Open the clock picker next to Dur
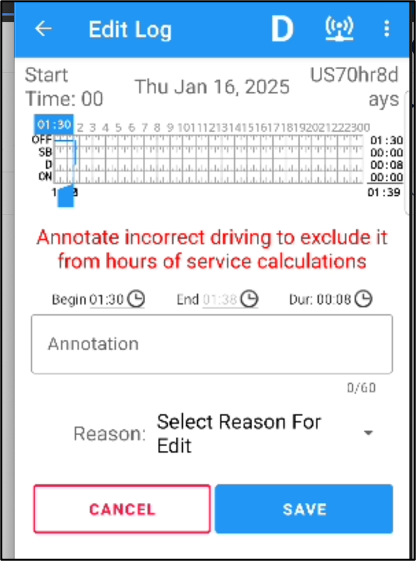Viewport: 416px width, 562px height. pos(363,299)
